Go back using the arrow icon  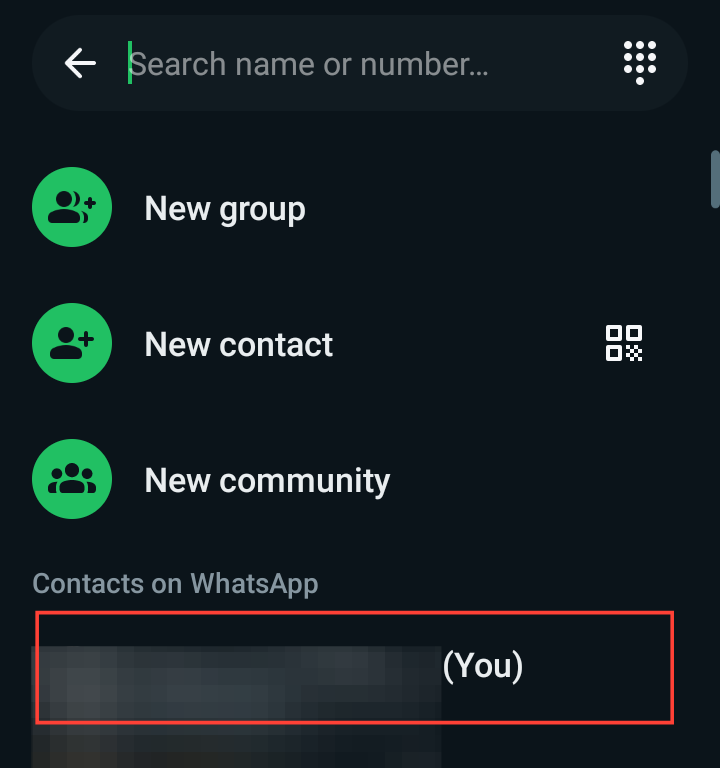[80, 64]
